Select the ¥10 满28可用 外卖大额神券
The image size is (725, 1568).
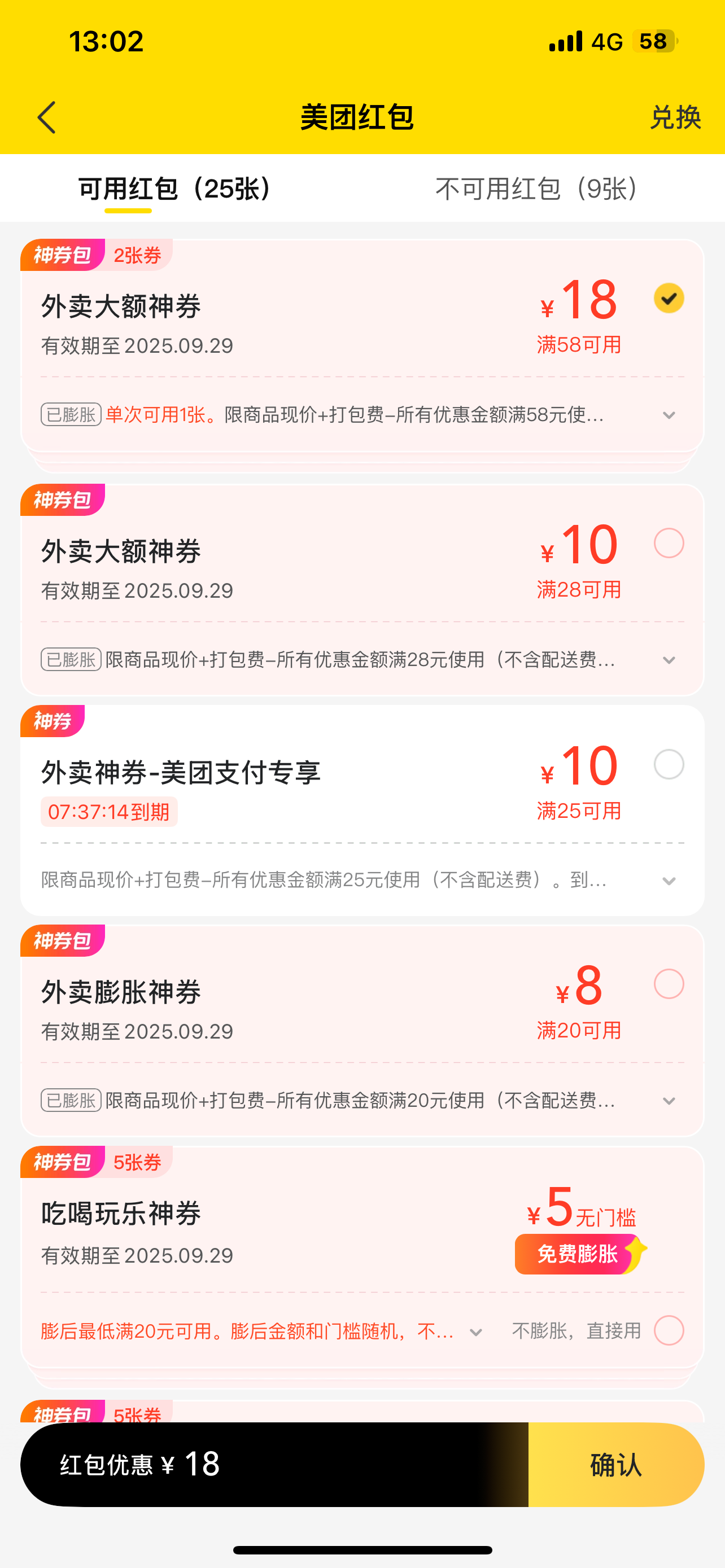click(x=669, y=543)
